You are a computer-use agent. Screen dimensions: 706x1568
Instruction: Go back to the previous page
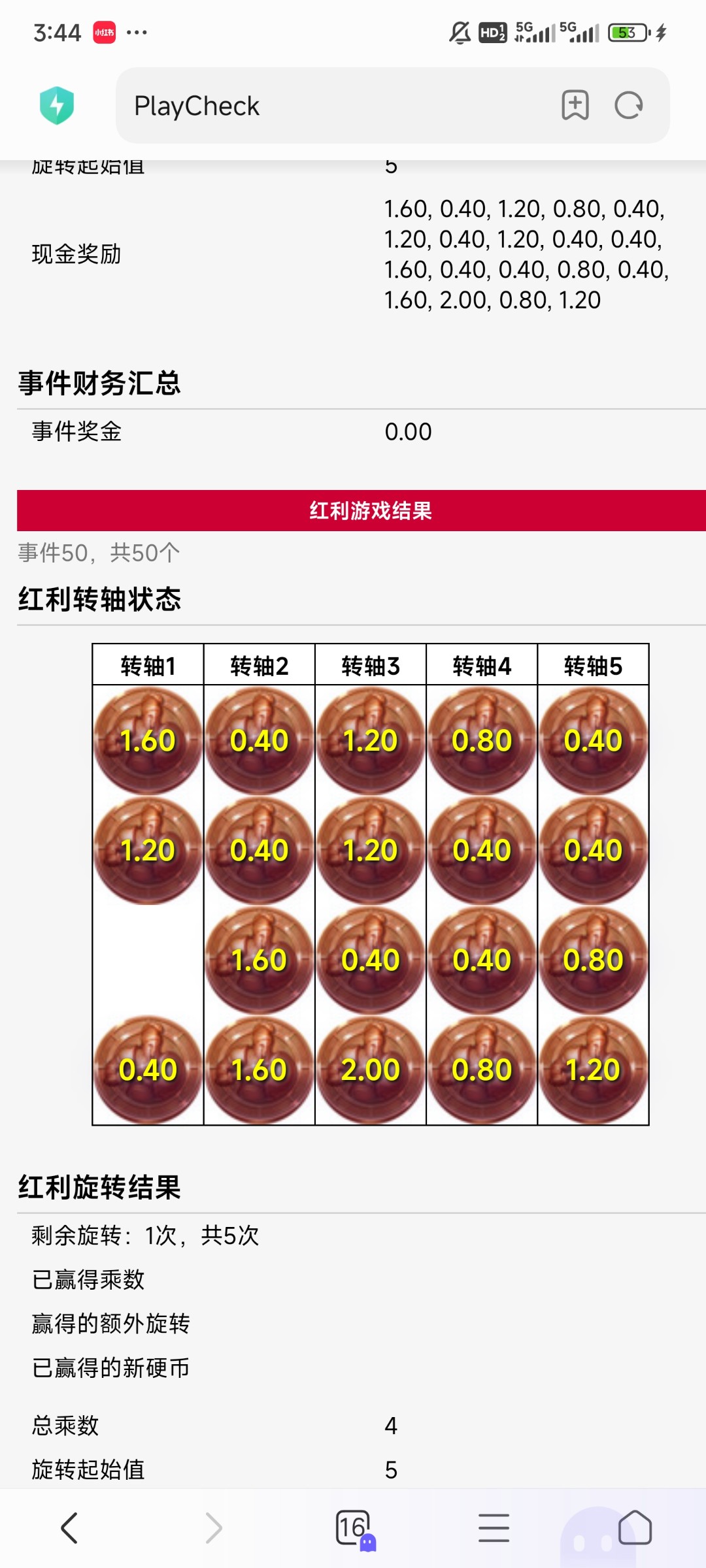[x=69, y=1528]
